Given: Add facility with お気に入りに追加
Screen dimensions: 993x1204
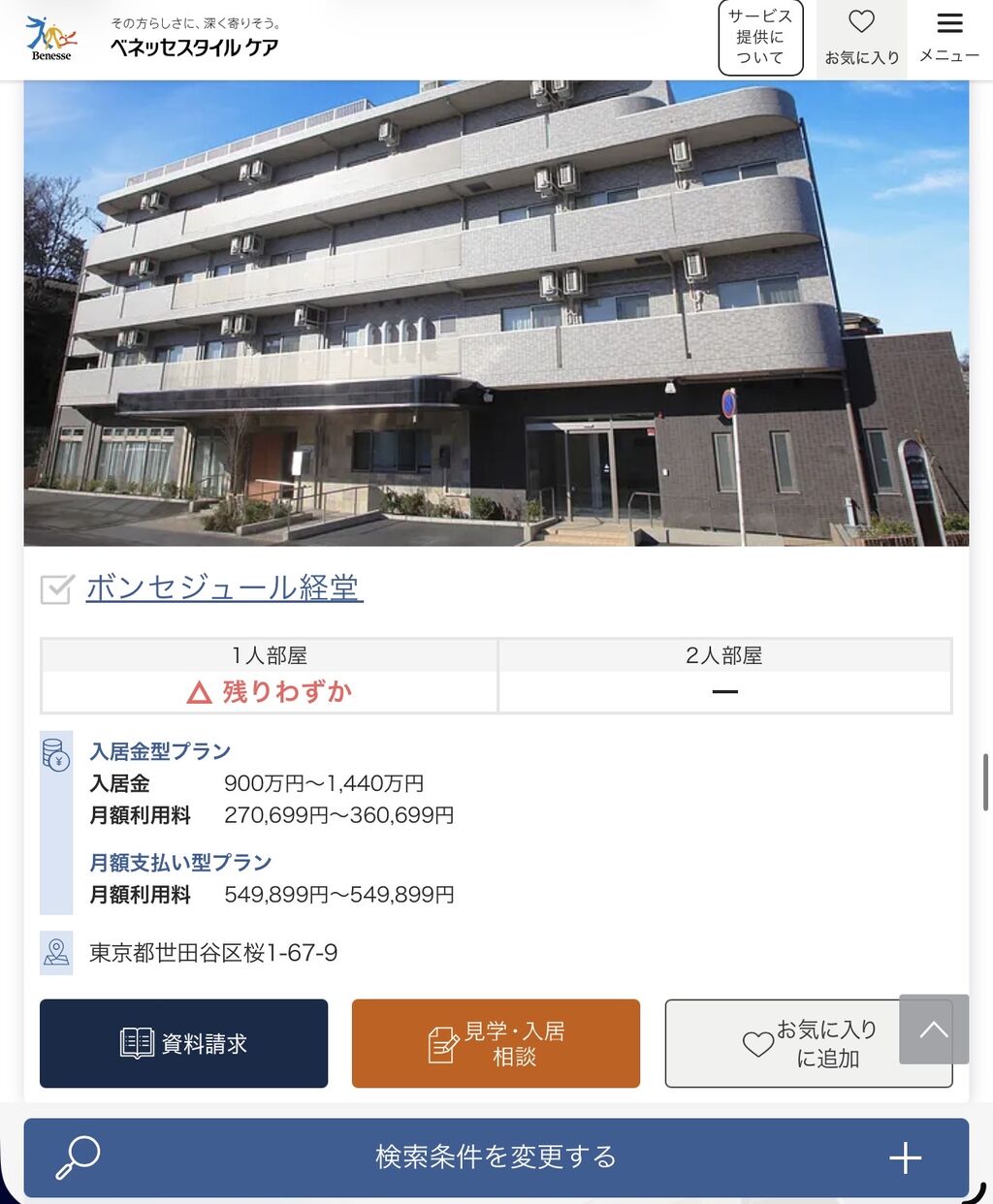Looking at the screenshot, I should [x=809, y=1043].
